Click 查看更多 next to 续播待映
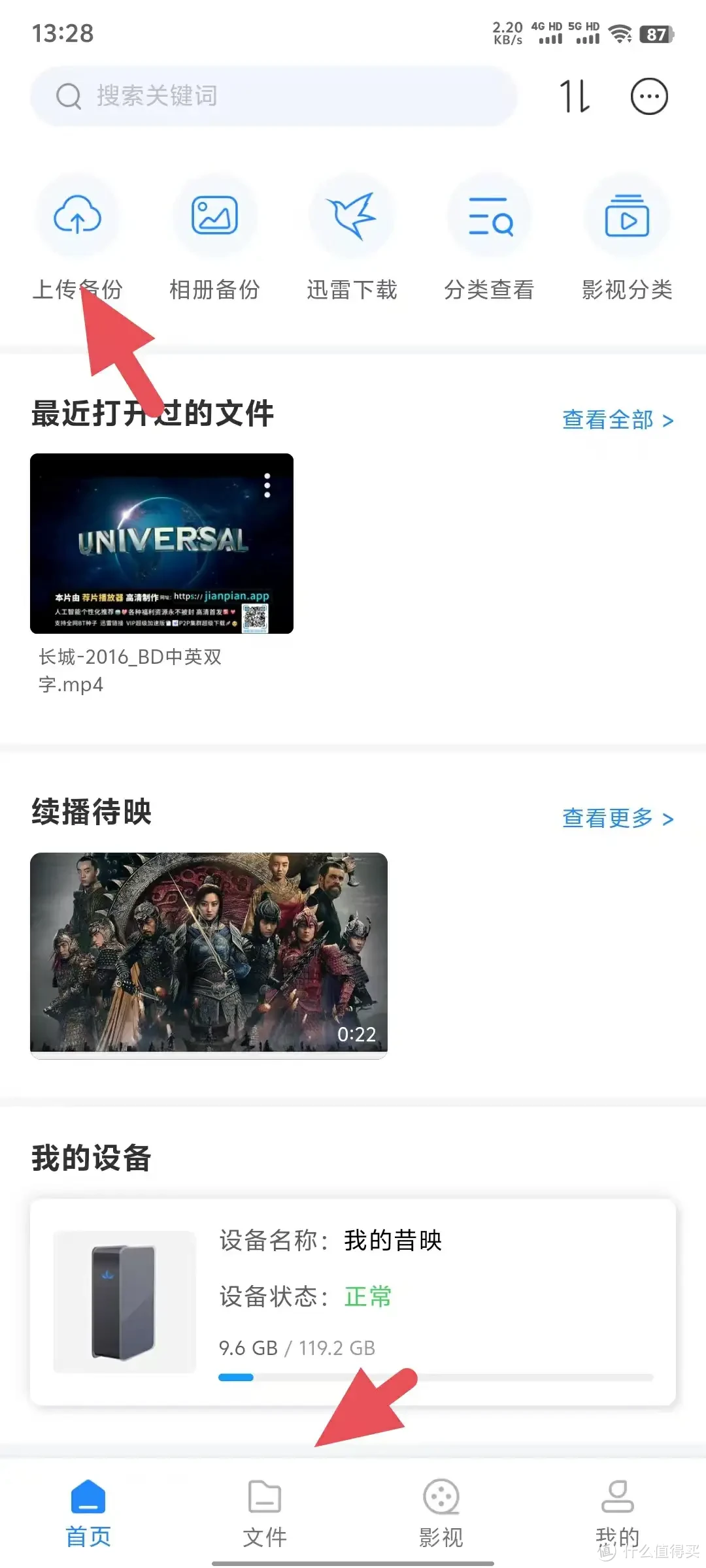 [x=608, y=819]
